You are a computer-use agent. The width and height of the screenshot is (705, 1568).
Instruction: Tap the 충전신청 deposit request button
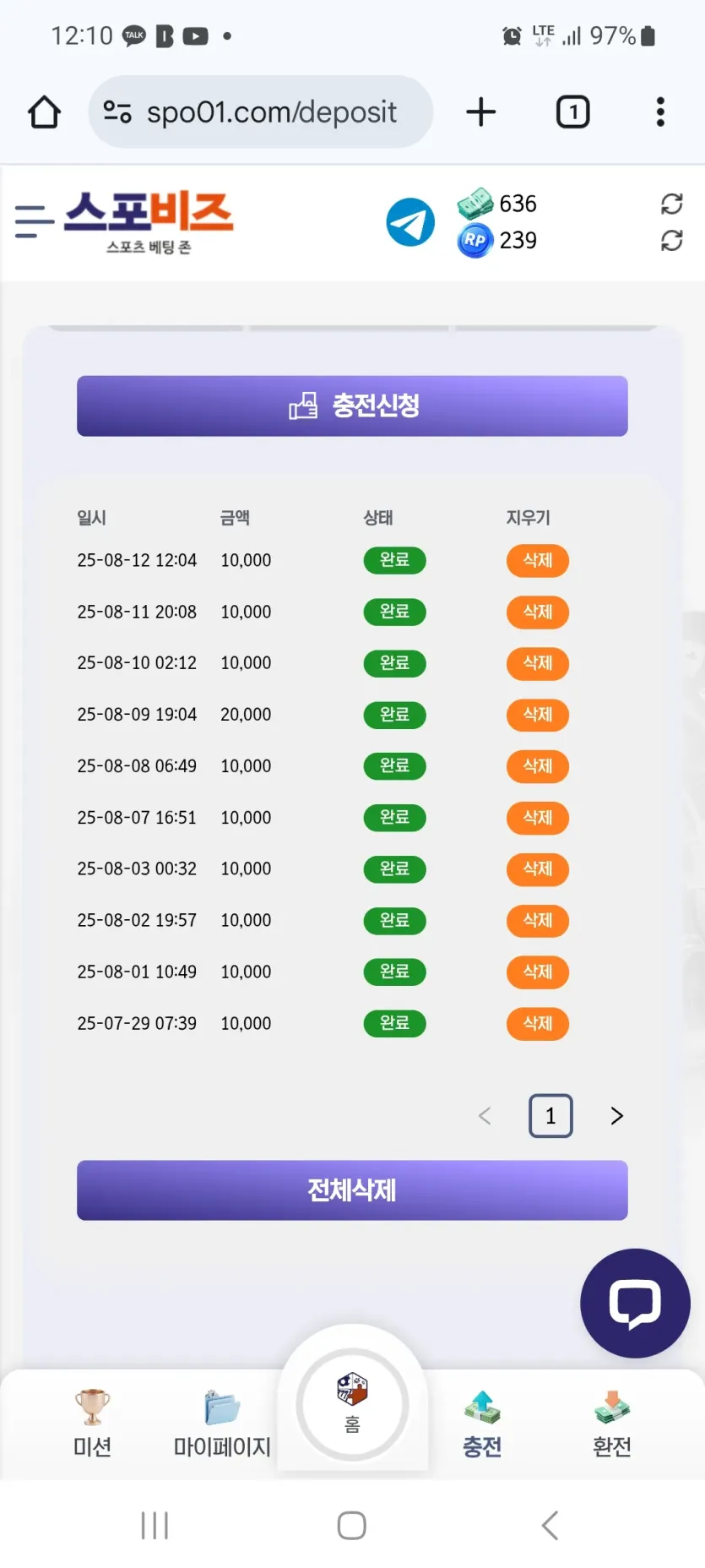[x=352, y=406]
